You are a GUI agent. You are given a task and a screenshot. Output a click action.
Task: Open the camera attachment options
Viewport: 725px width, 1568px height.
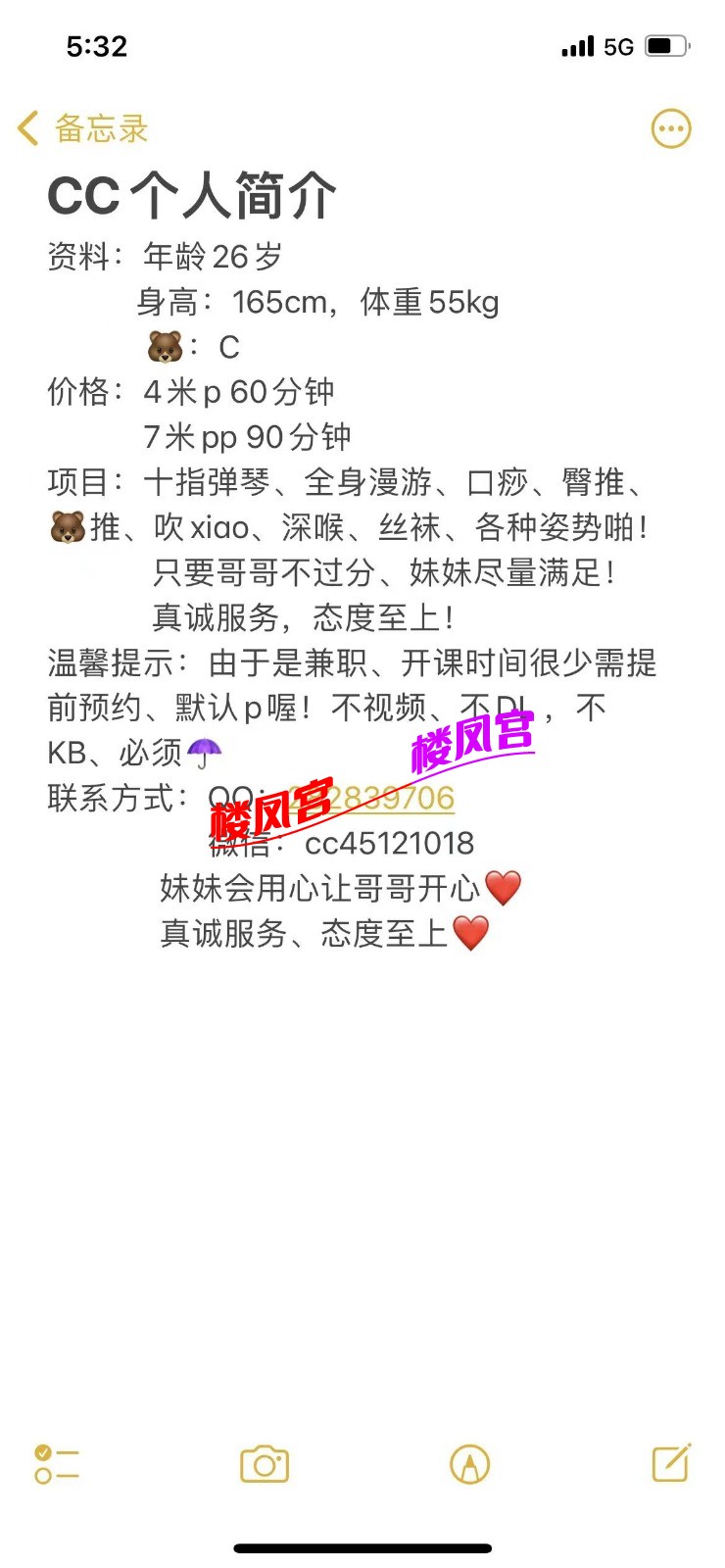click(265, 1464)
